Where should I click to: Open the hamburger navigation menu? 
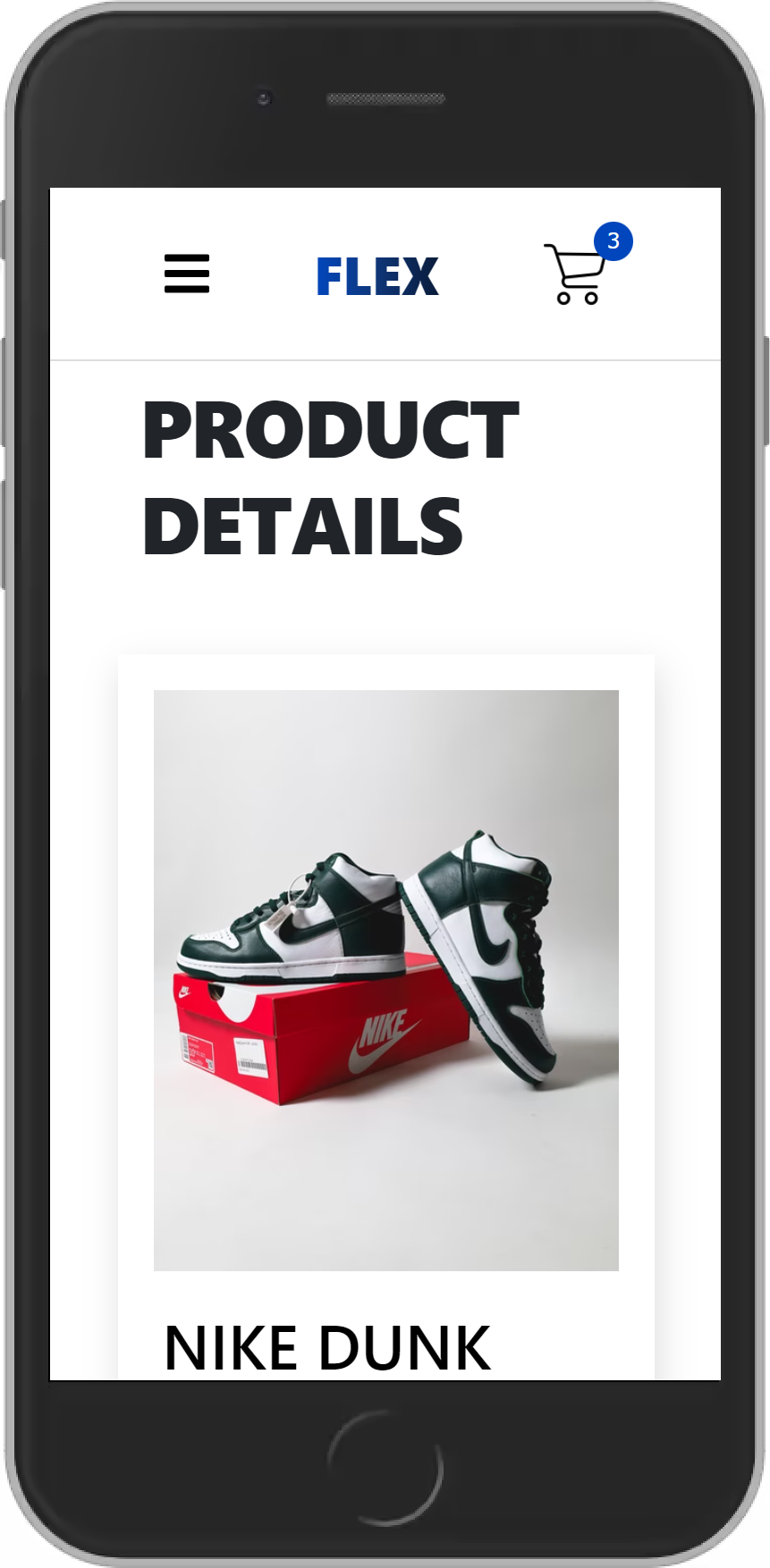point(187,274)
